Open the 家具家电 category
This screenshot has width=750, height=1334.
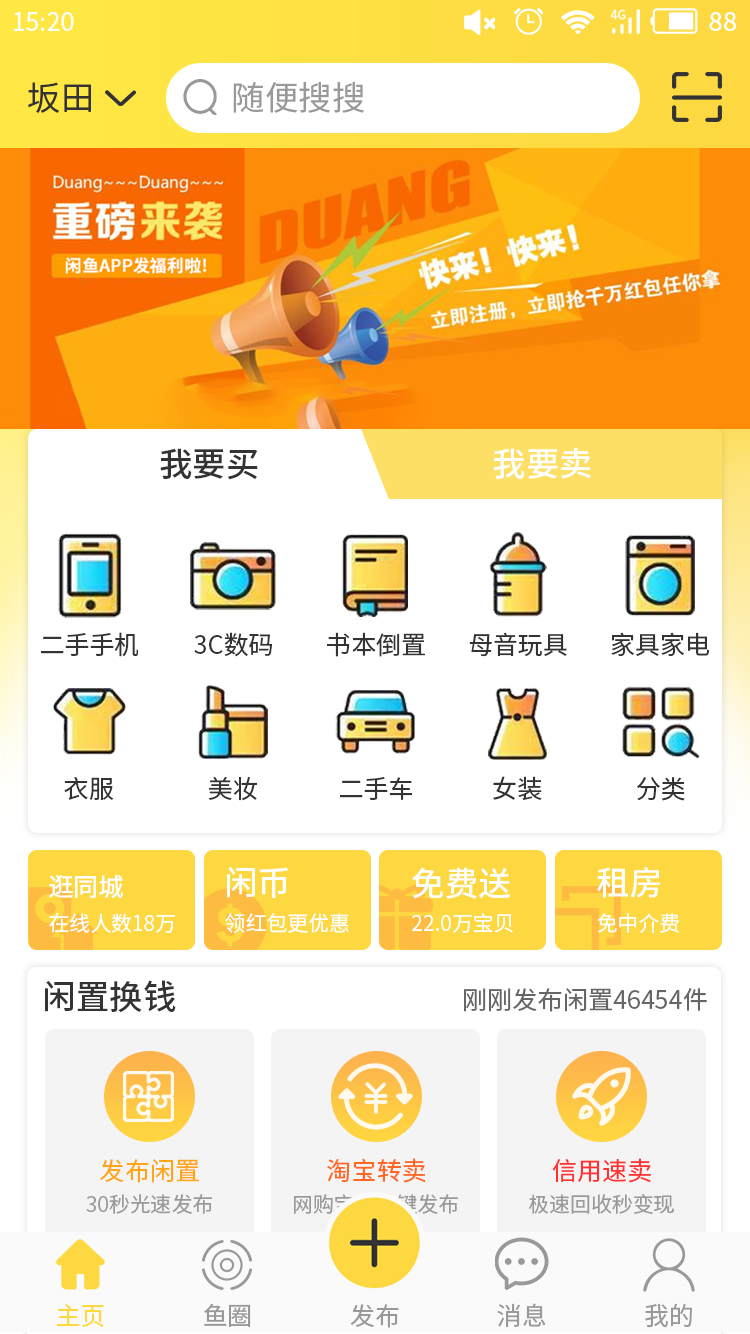point(660,596)
